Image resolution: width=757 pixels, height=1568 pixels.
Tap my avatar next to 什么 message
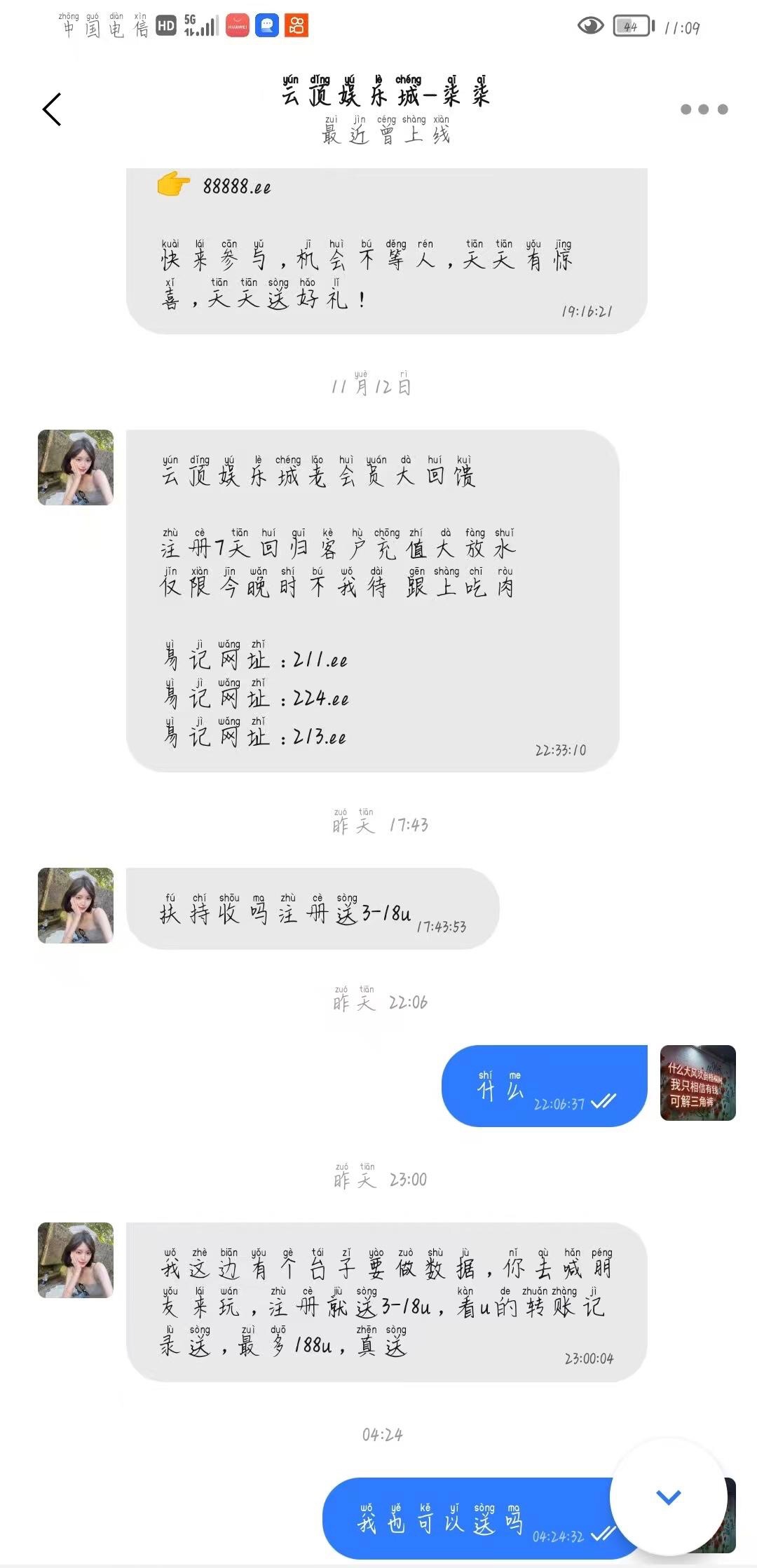point(697,1082)
